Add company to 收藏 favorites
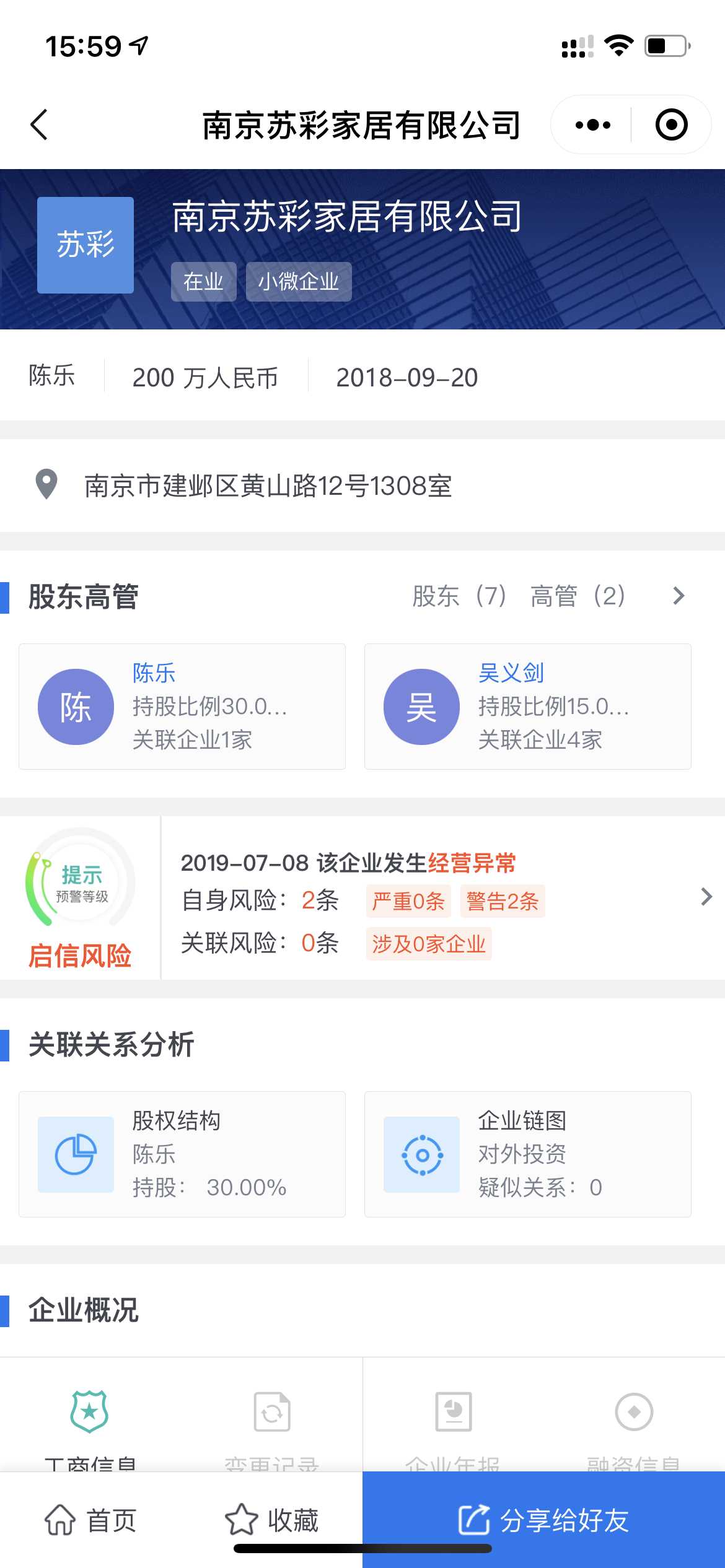725x1568 pixels. pos(271,1520)
